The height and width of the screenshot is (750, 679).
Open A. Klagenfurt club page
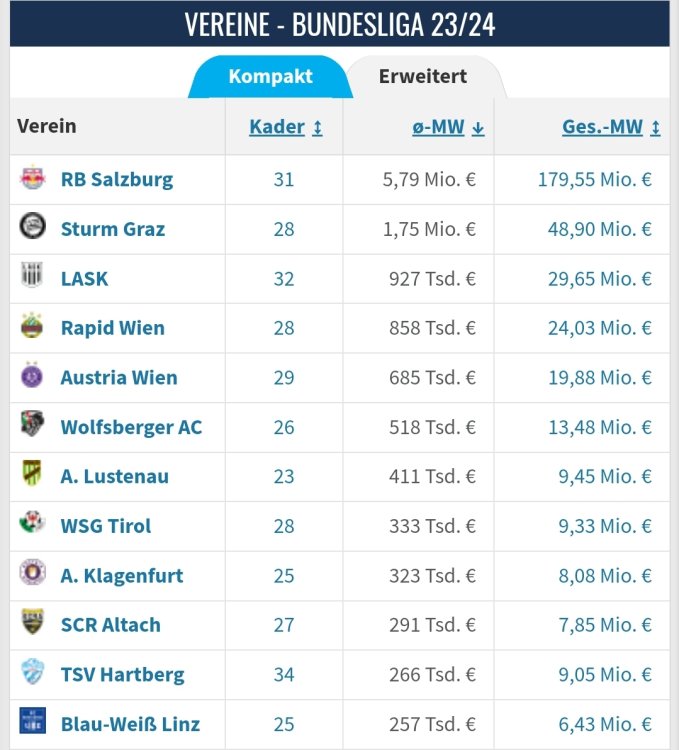point(121,576)
